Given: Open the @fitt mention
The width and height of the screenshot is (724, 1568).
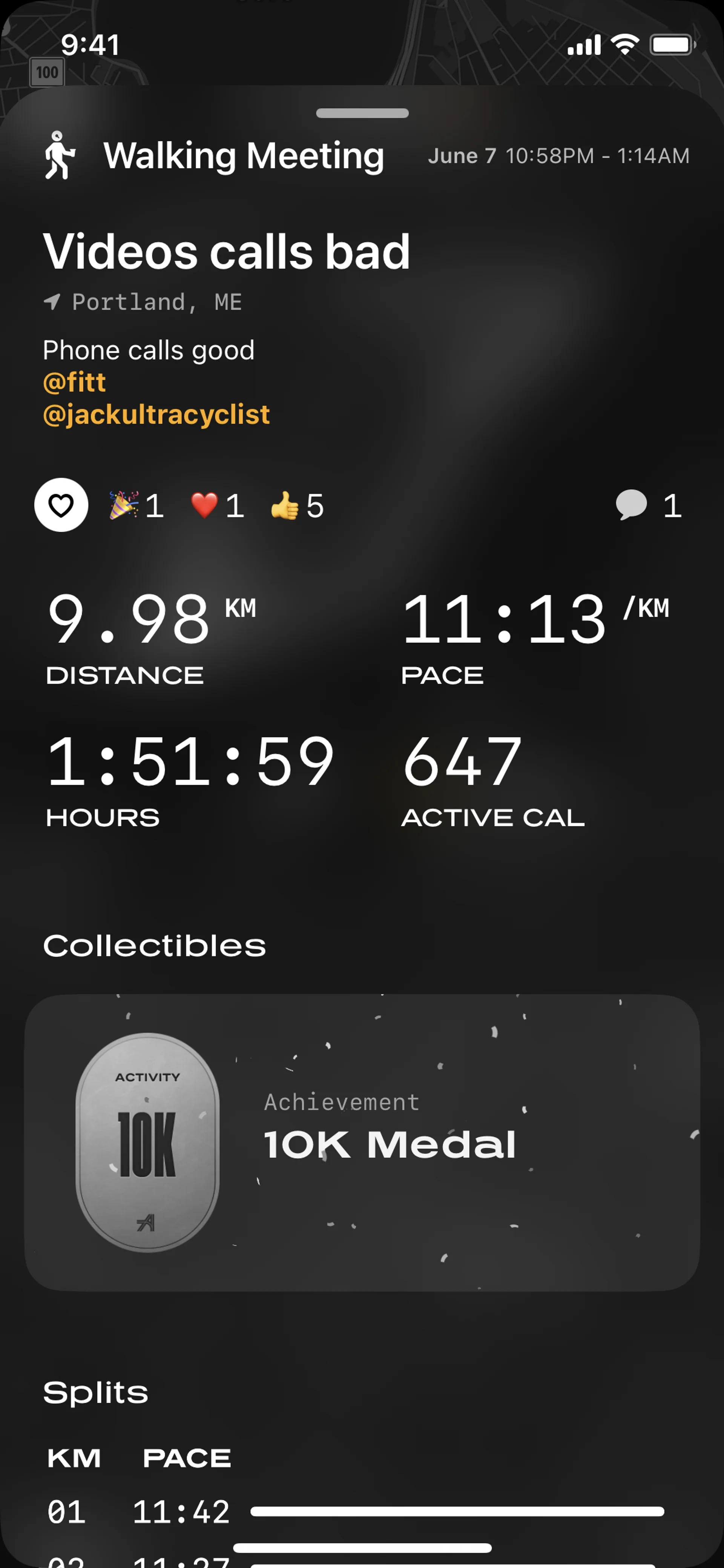Looking at the screenshot, I should click(x=74, y=383).
